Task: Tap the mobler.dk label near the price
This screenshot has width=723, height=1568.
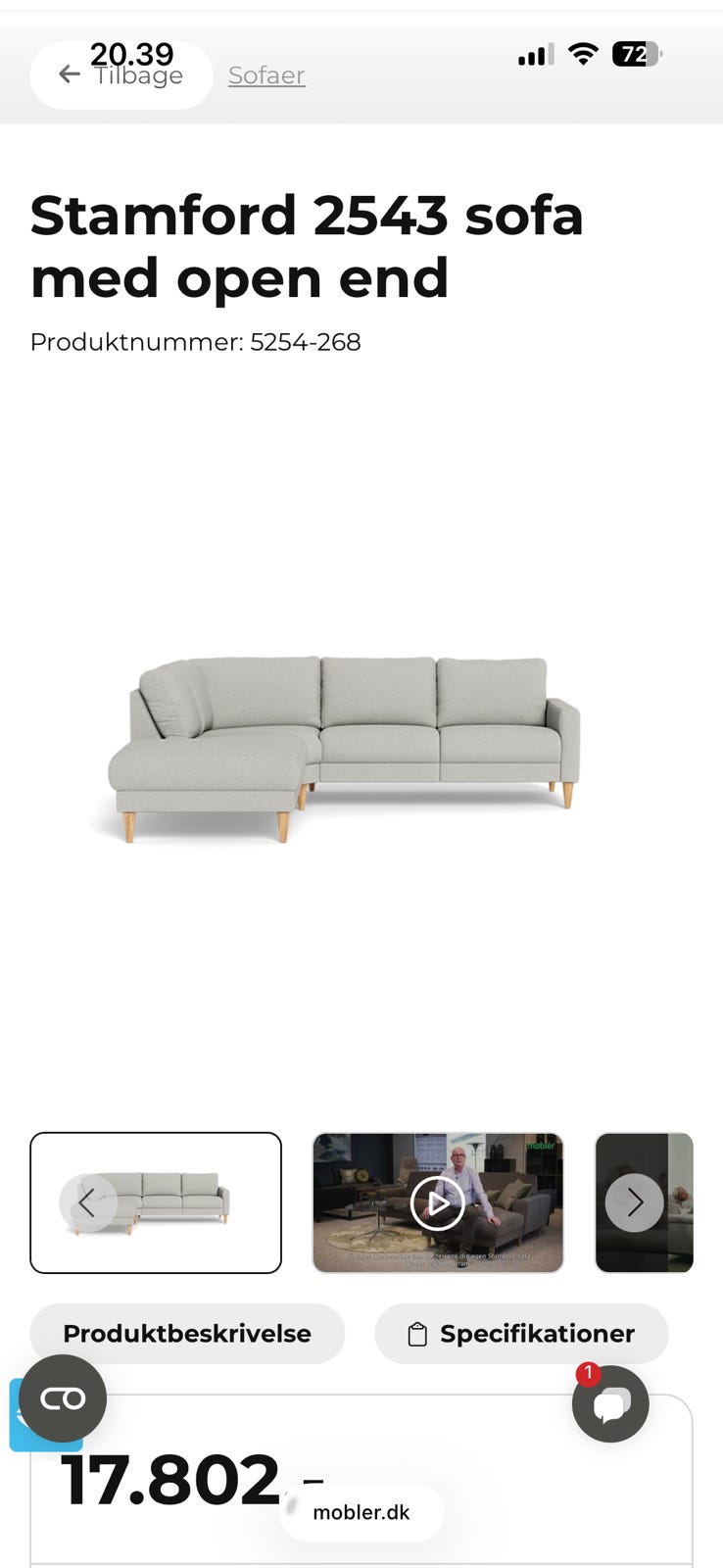Action: tap(362, 1512)
